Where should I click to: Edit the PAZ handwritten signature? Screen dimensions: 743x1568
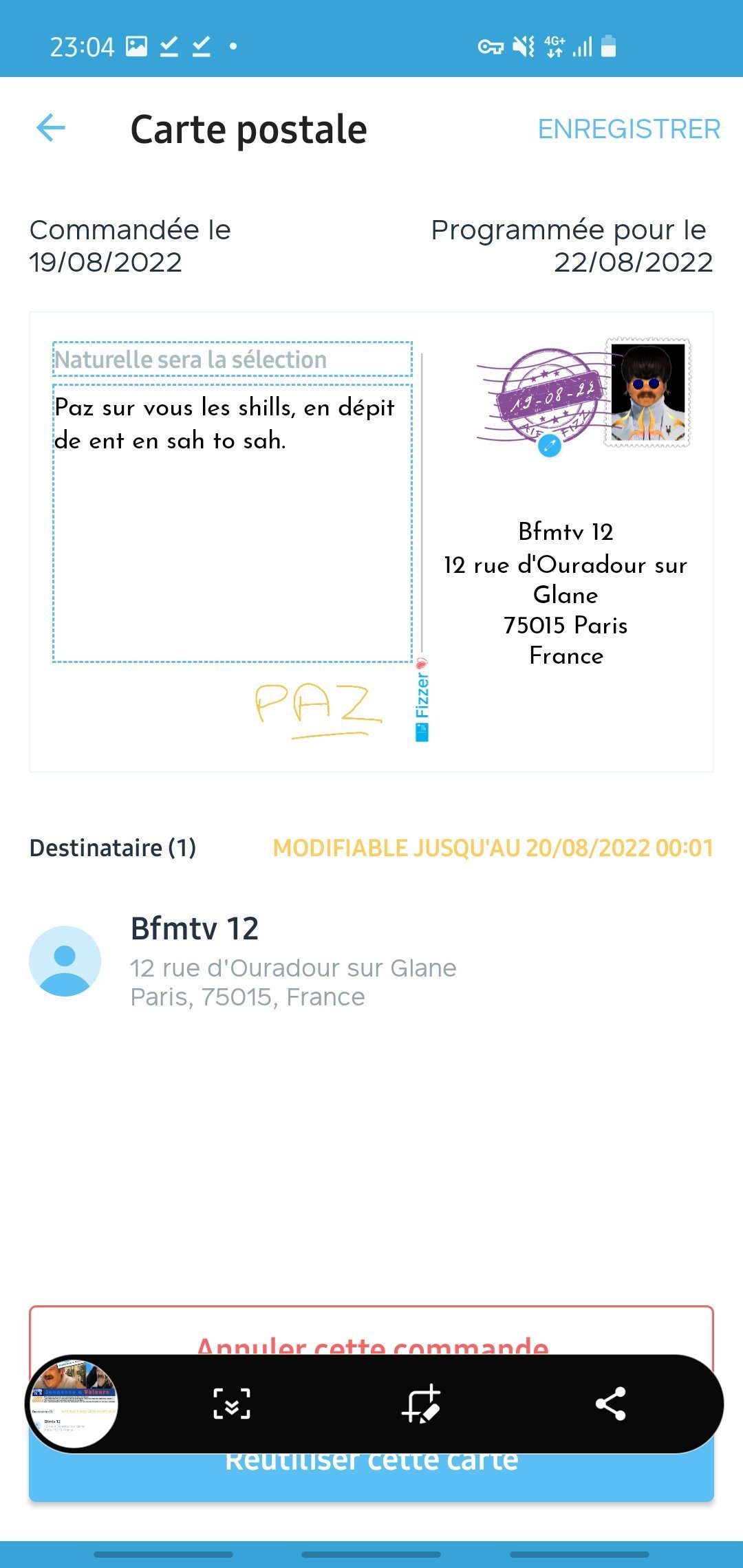click(x=318, y=709)
